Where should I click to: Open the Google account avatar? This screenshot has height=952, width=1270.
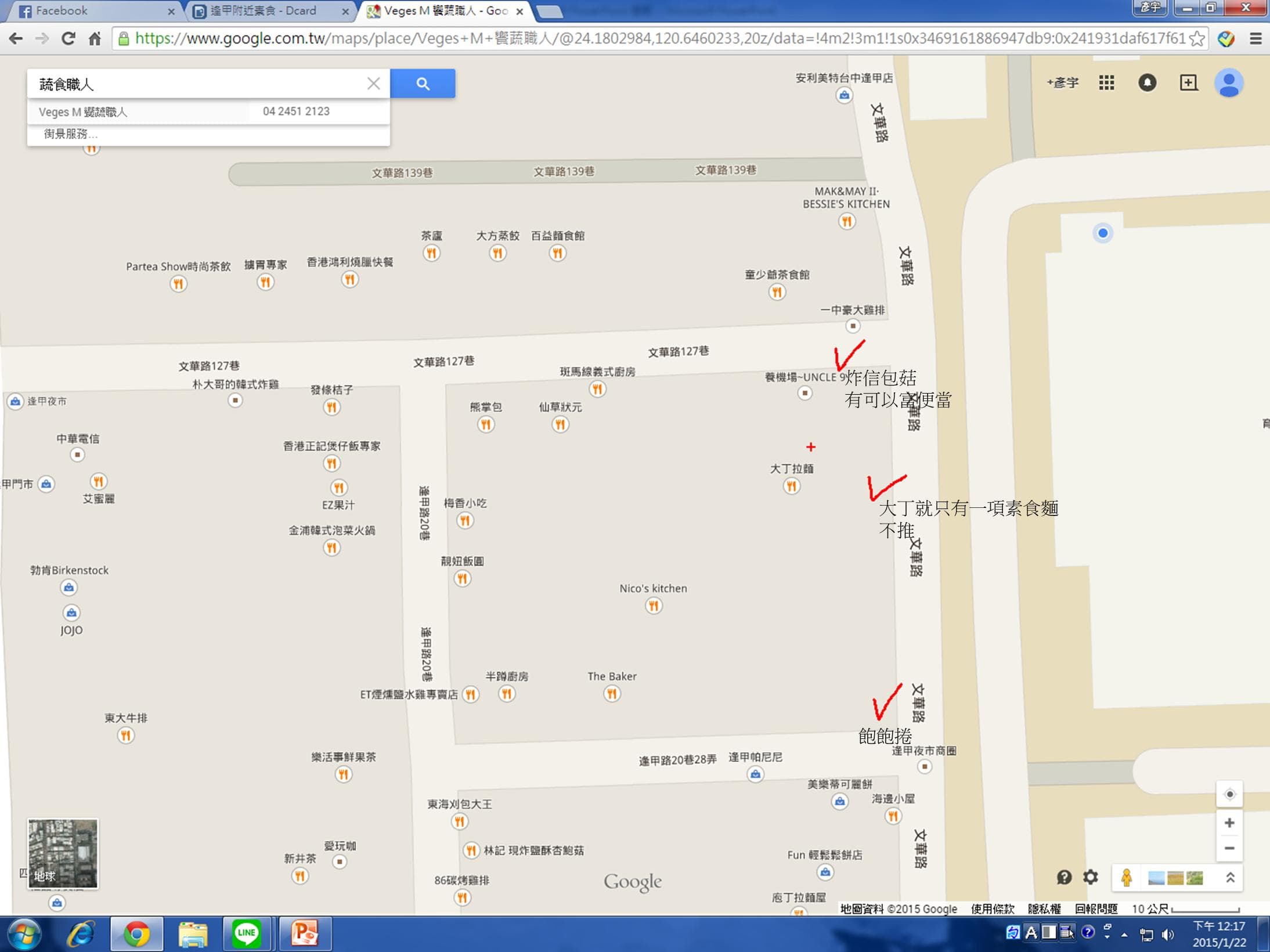pyautogui.click(x=1229, y=83)
